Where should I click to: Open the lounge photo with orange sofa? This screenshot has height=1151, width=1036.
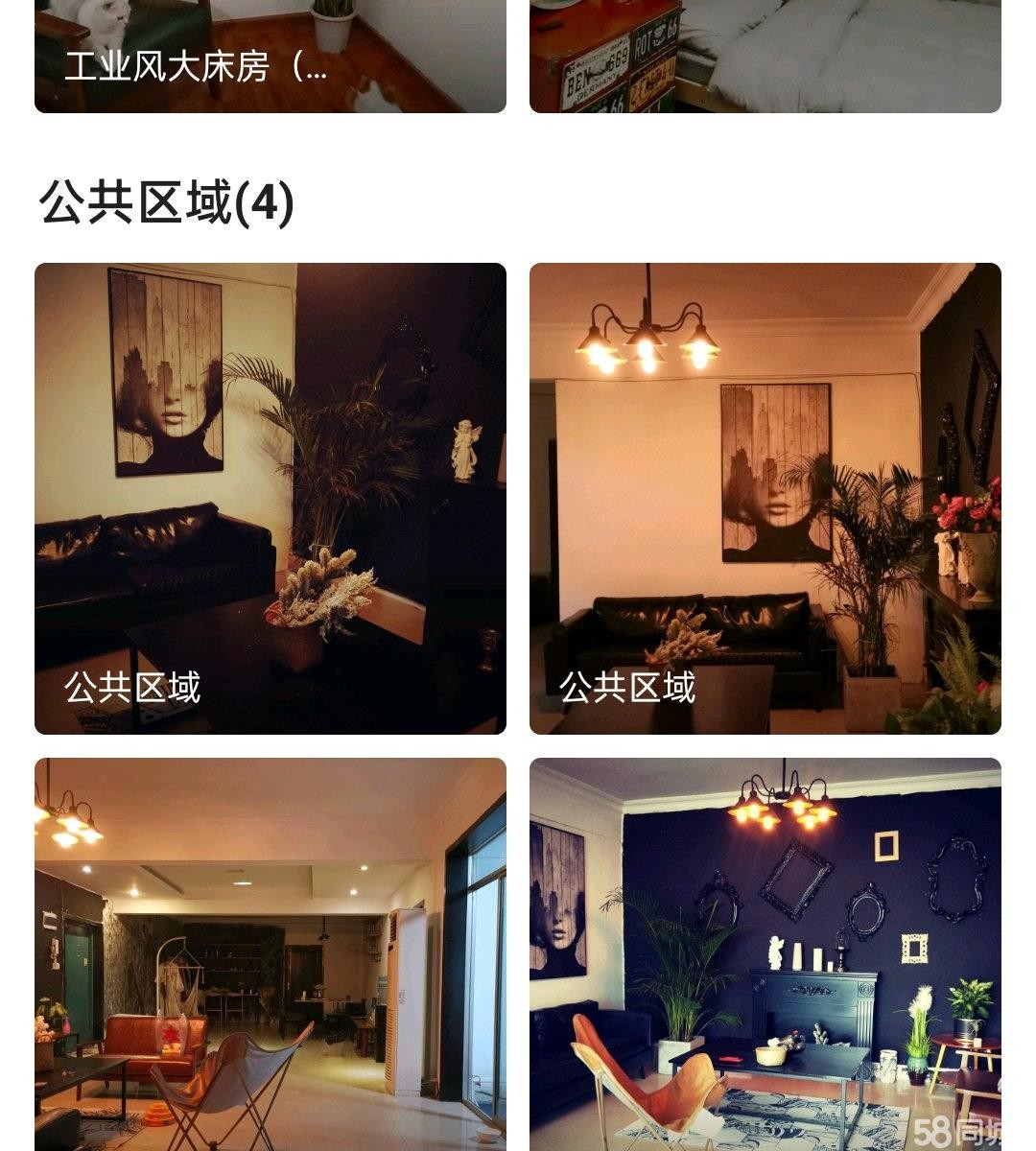[x=270, y=953]
